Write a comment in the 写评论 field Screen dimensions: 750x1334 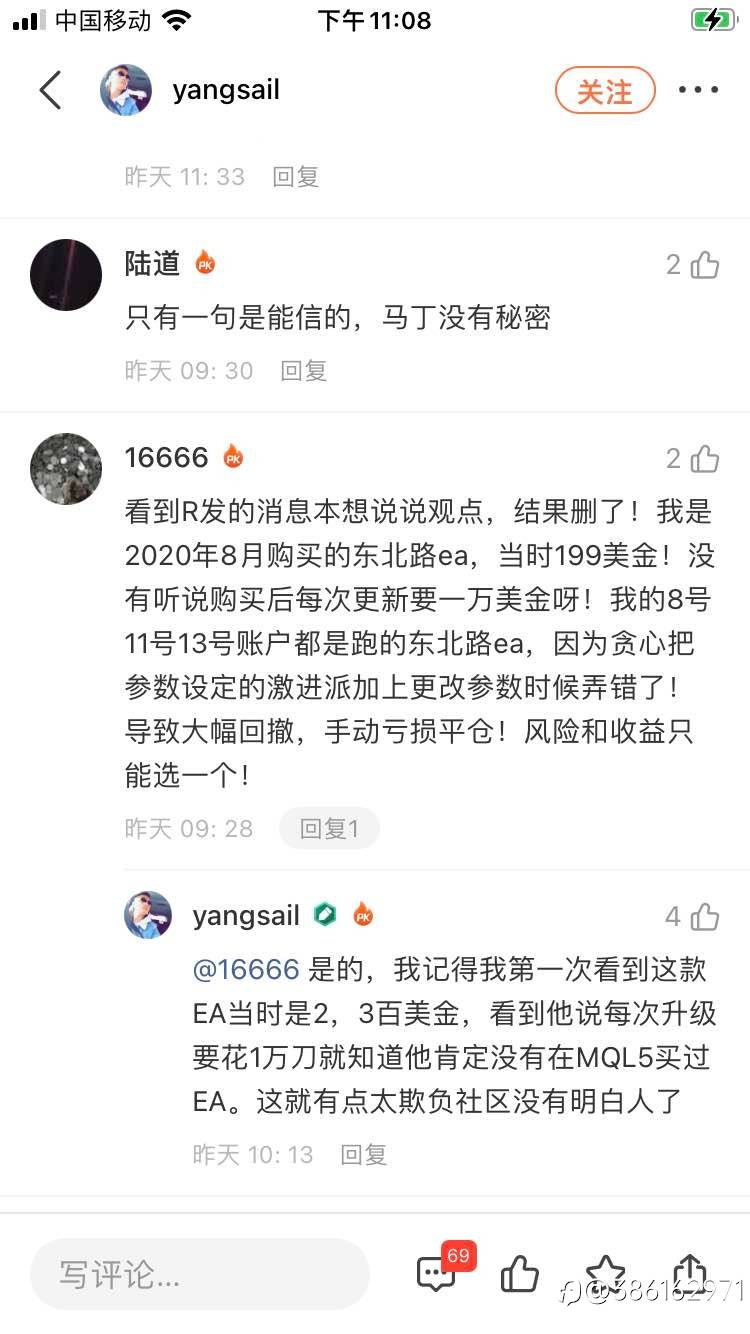tap(200, 1275)
